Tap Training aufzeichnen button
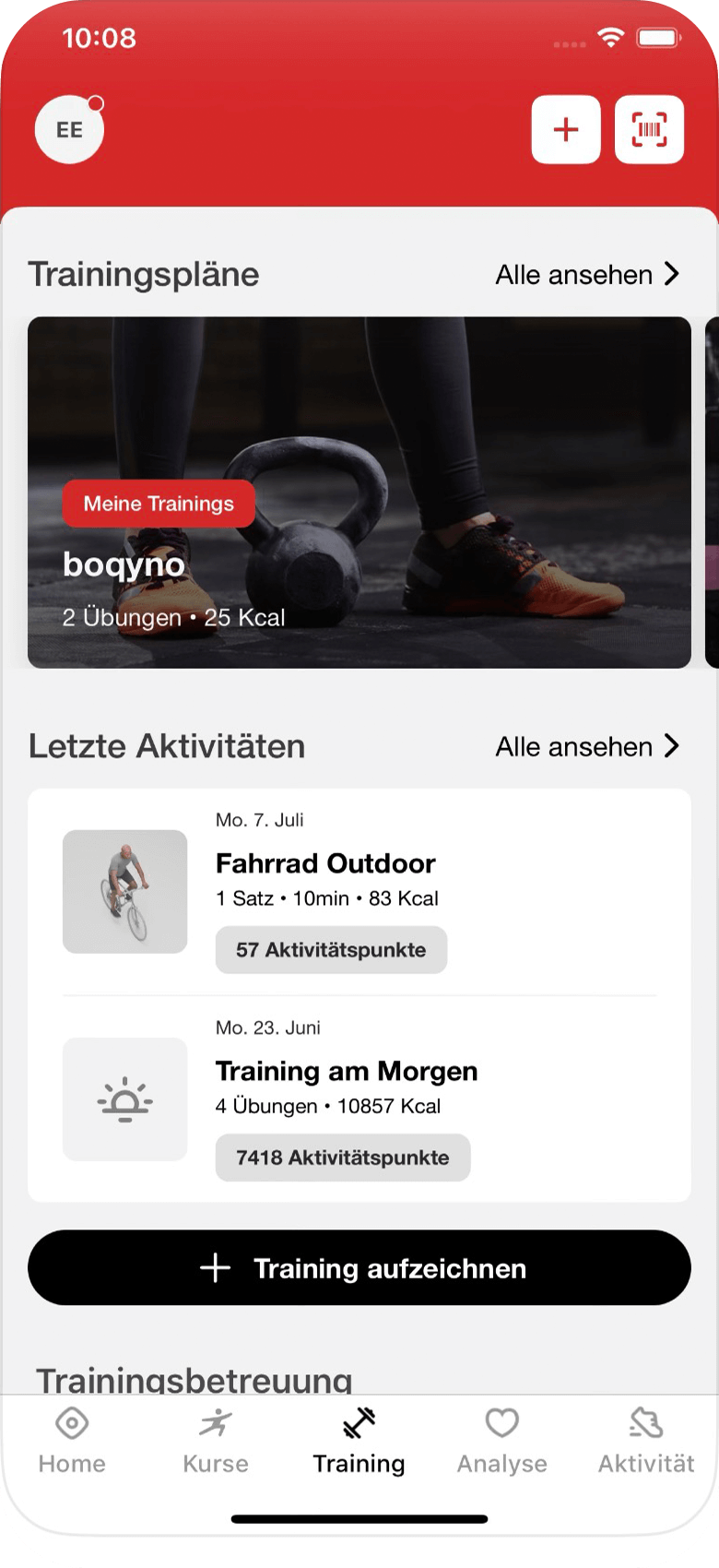This screenshot has width=719, height=1568. point(359,1268)
